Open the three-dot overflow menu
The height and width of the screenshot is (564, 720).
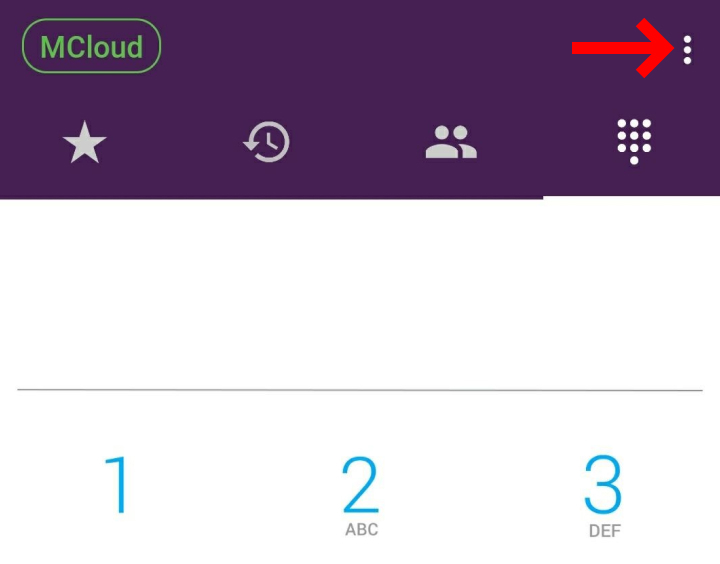(687, 49)
